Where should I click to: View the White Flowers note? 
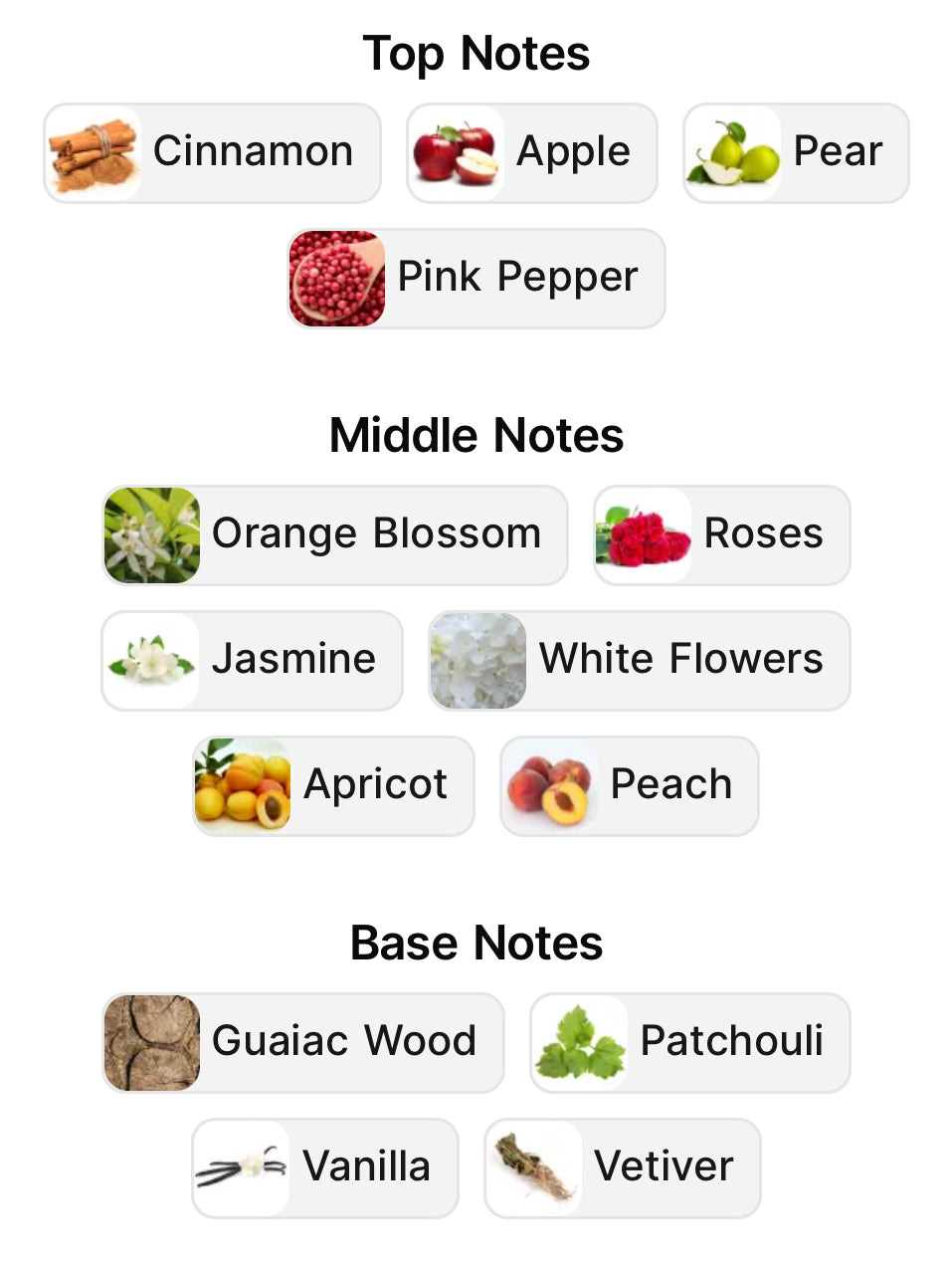click(639, 661)
